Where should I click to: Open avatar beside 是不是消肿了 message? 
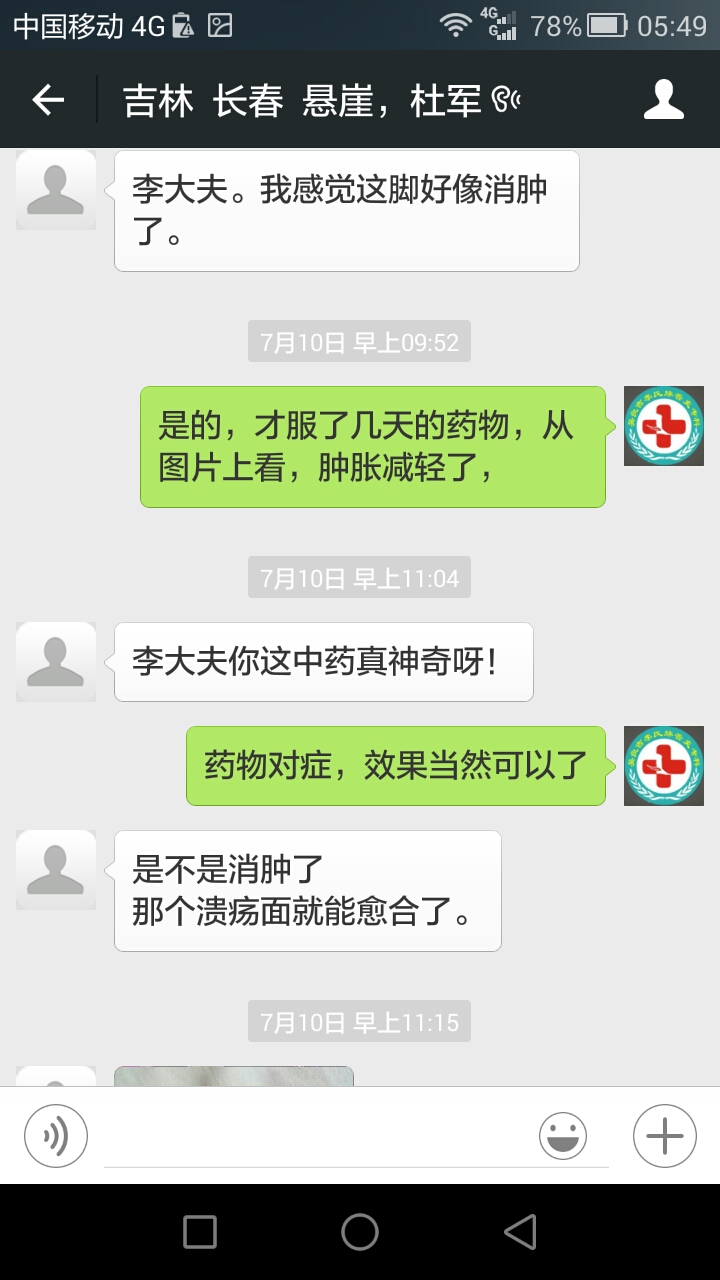(x=56, y=869)
